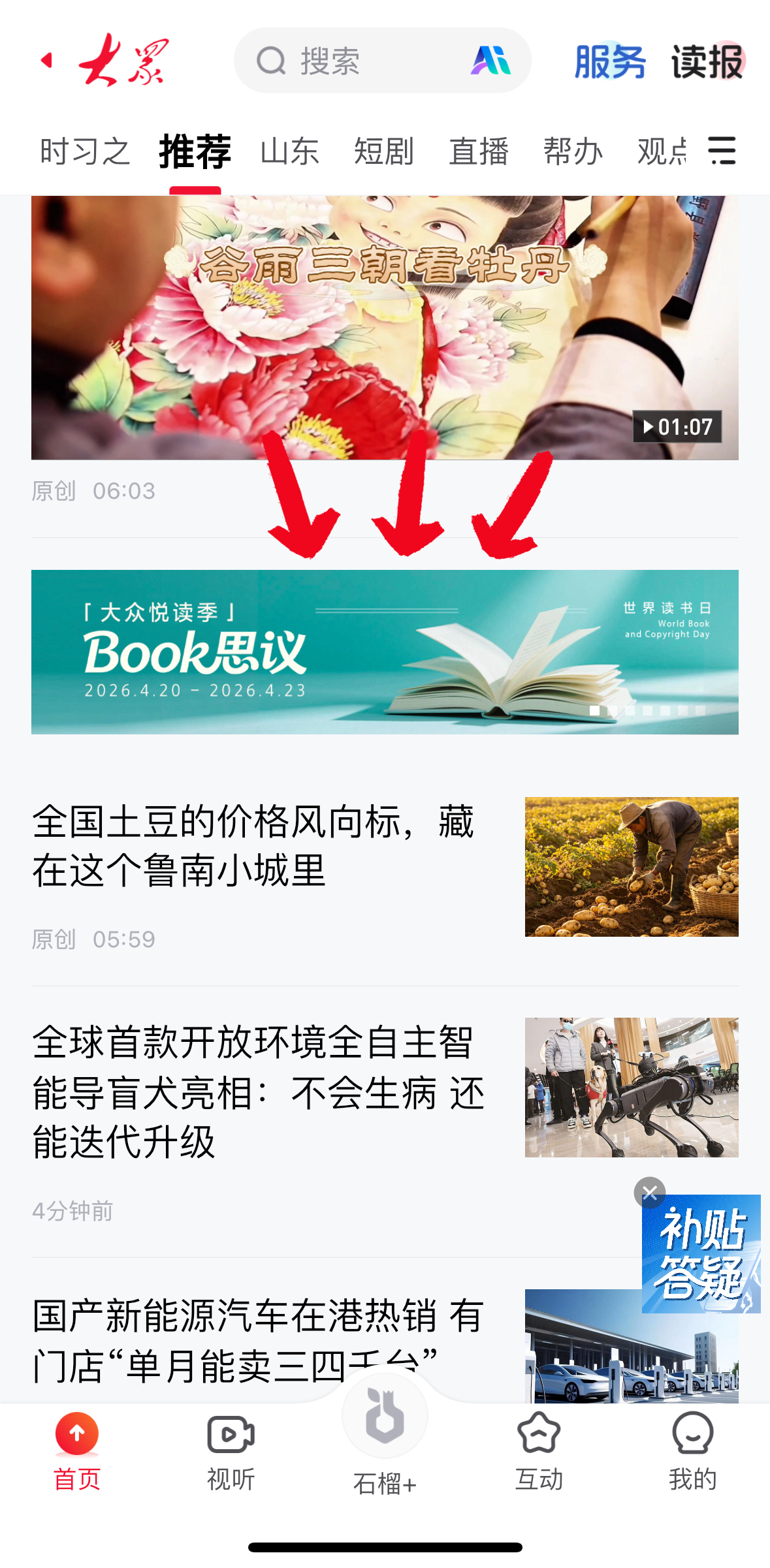Open the 国产新能源汽车在港热销 article
770x1568 pixels.
click(258, 1338)
